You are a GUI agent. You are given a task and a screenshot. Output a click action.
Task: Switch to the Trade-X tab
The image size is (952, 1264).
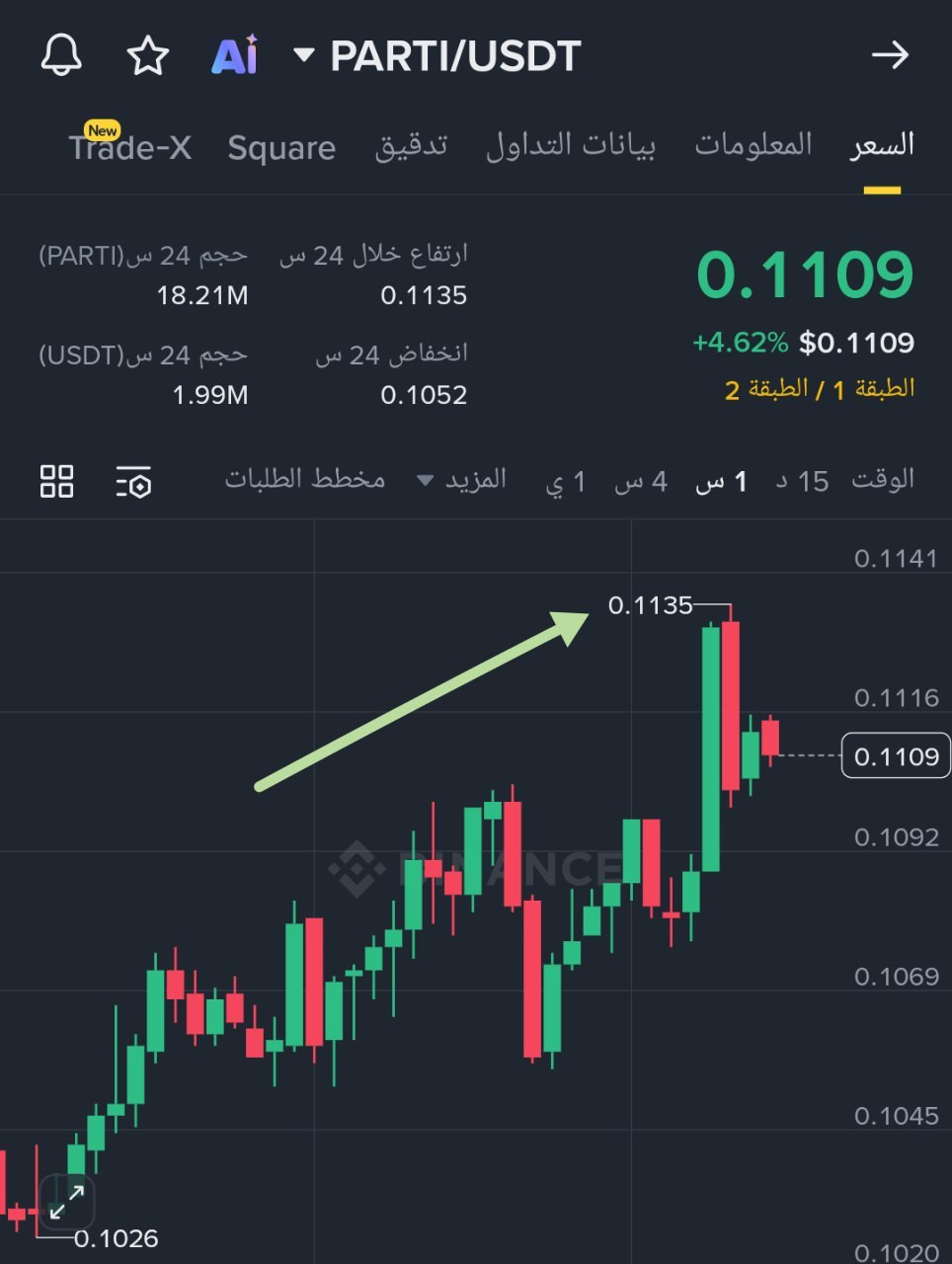click(129, 148)
